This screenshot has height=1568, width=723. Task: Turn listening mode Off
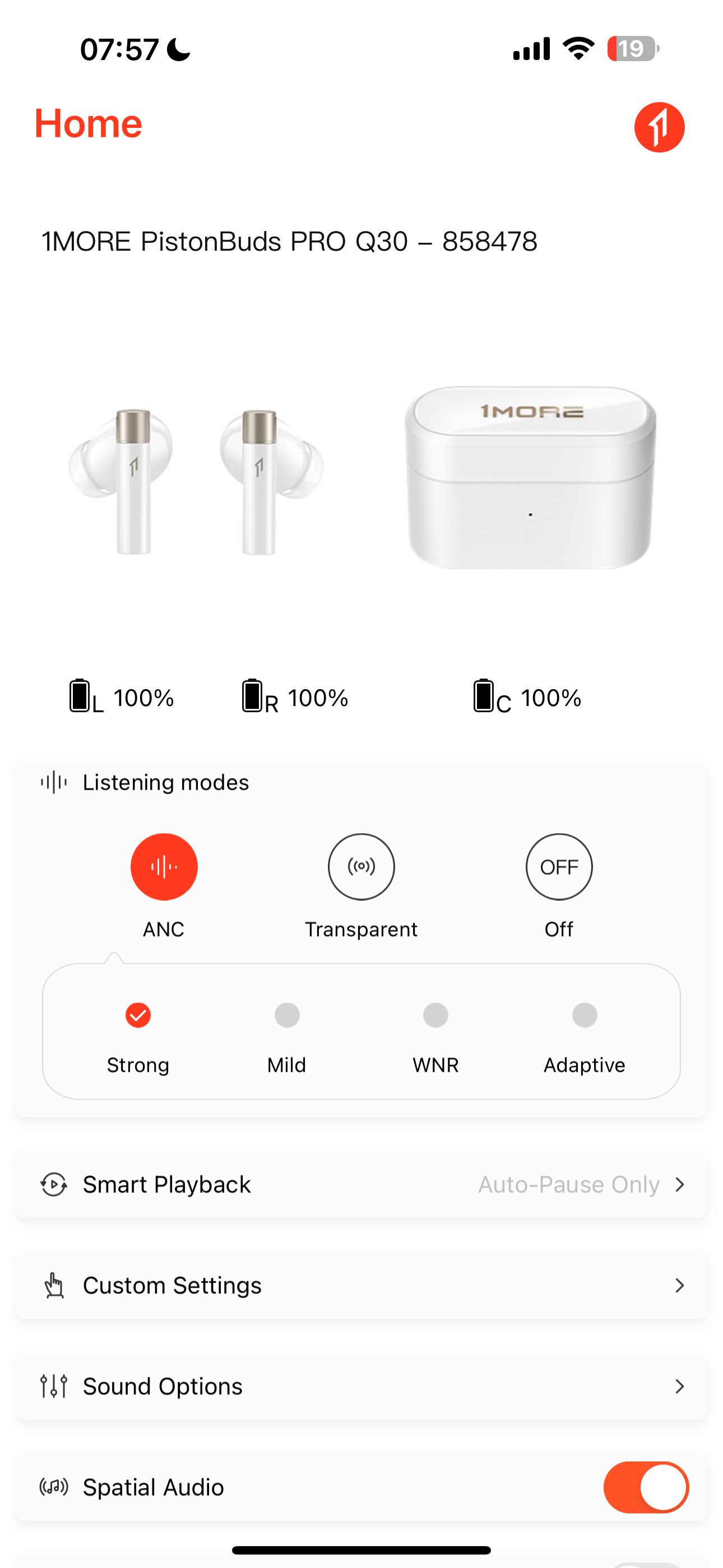[x=559, y=866]
